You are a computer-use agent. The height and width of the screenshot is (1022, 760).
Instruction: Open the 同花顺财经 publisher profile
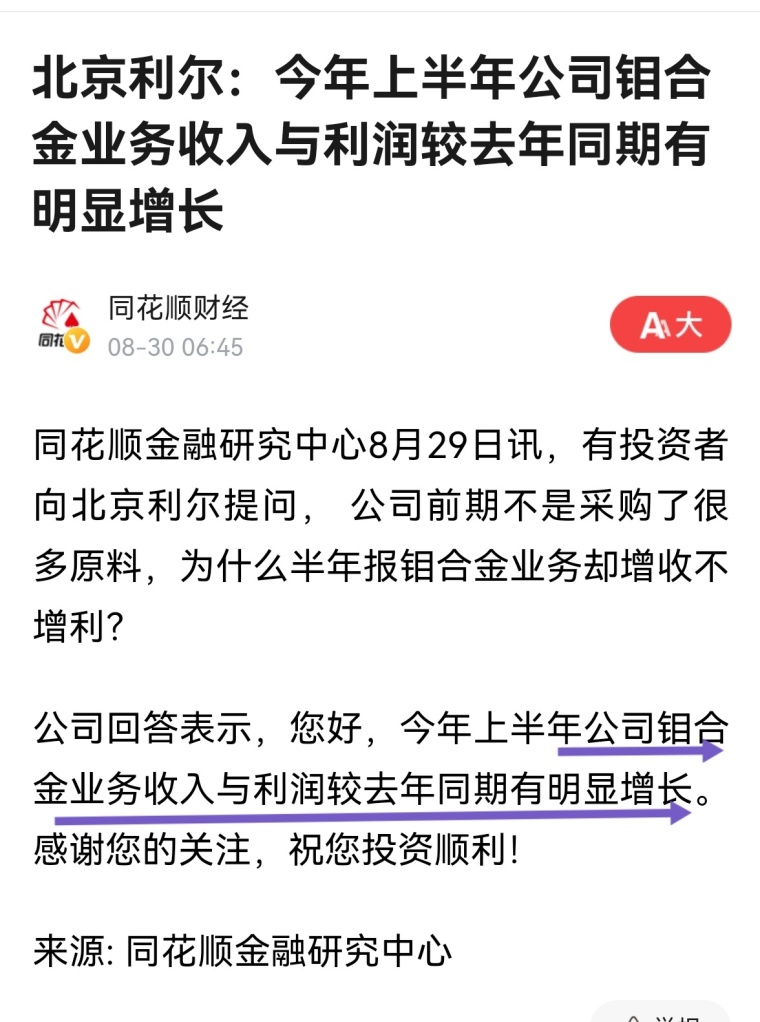[178, 308]
